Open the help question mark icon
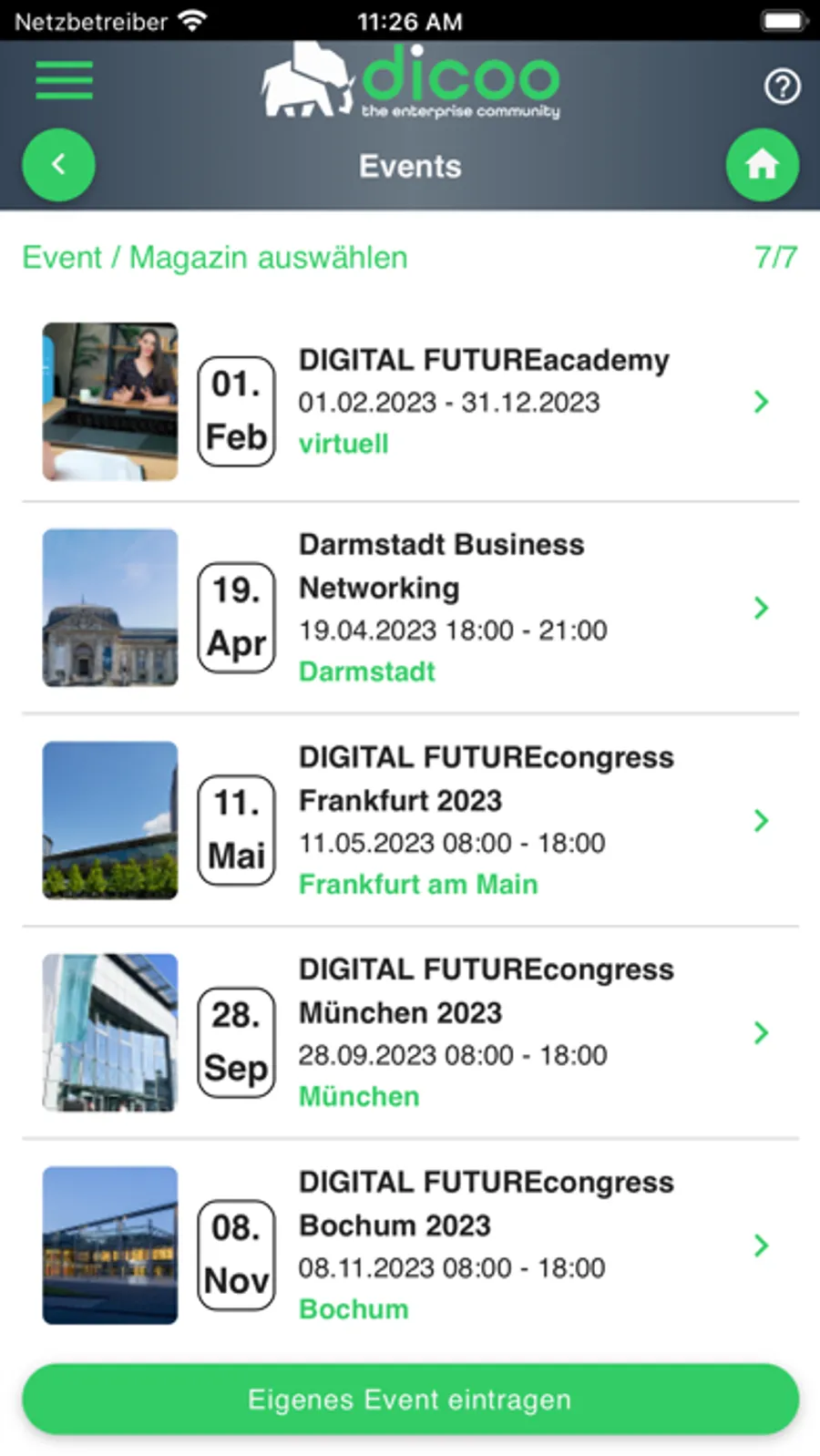This screenshot has width=820, height=1456. [782, 87]
